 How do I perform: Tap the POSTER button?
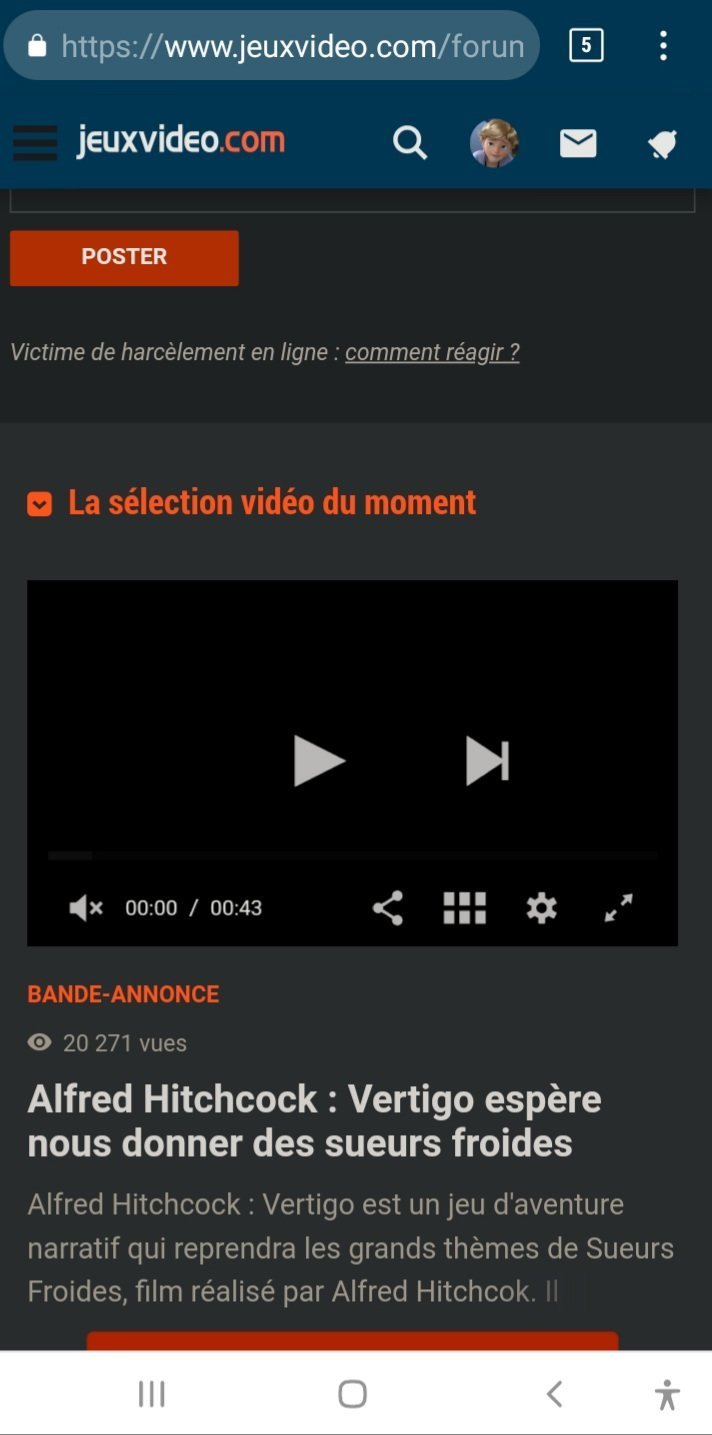tap(124, 257)
